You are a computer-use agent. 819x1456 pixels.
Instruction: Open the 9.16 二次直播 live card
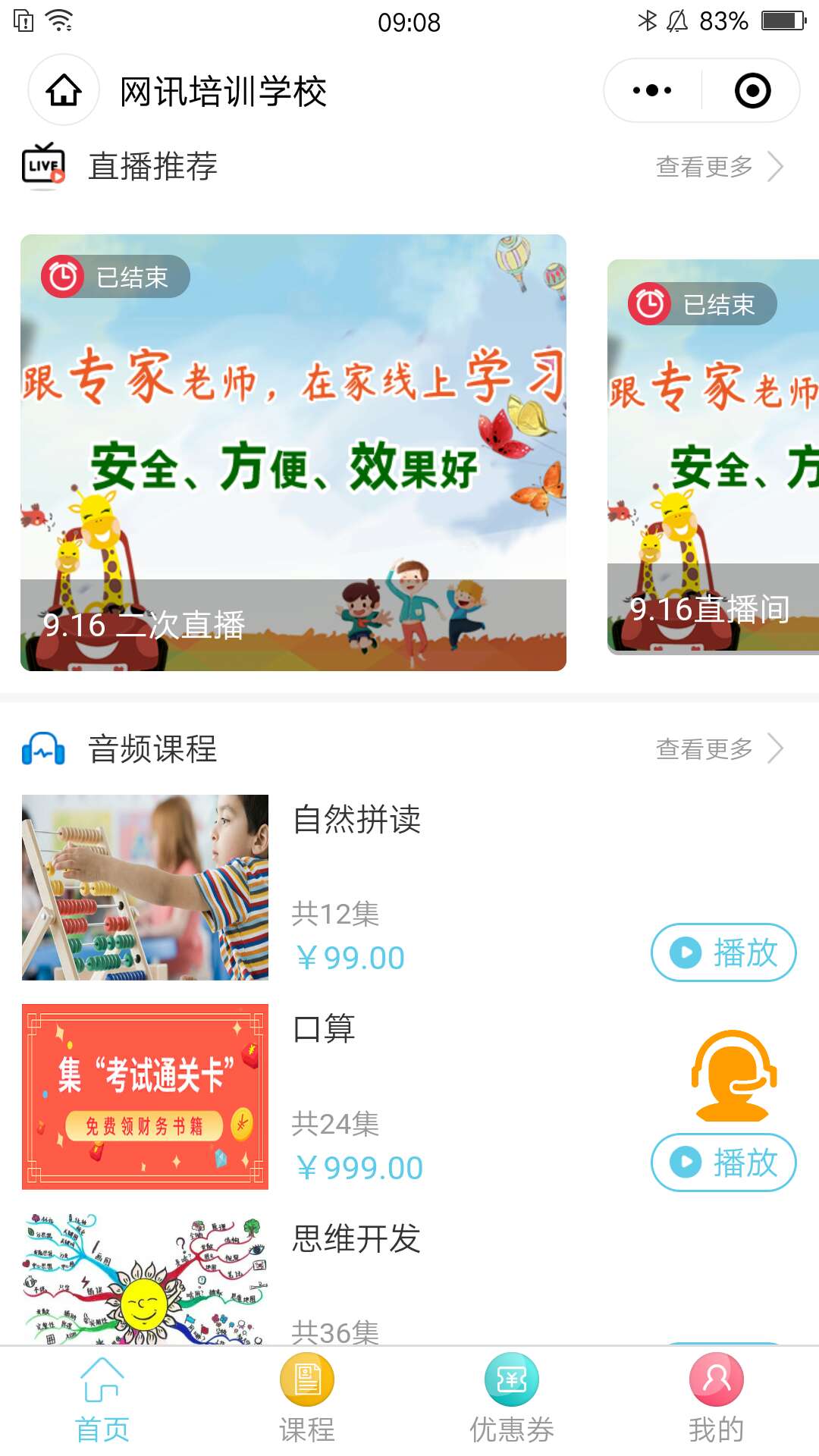click(x=293, y=453)
